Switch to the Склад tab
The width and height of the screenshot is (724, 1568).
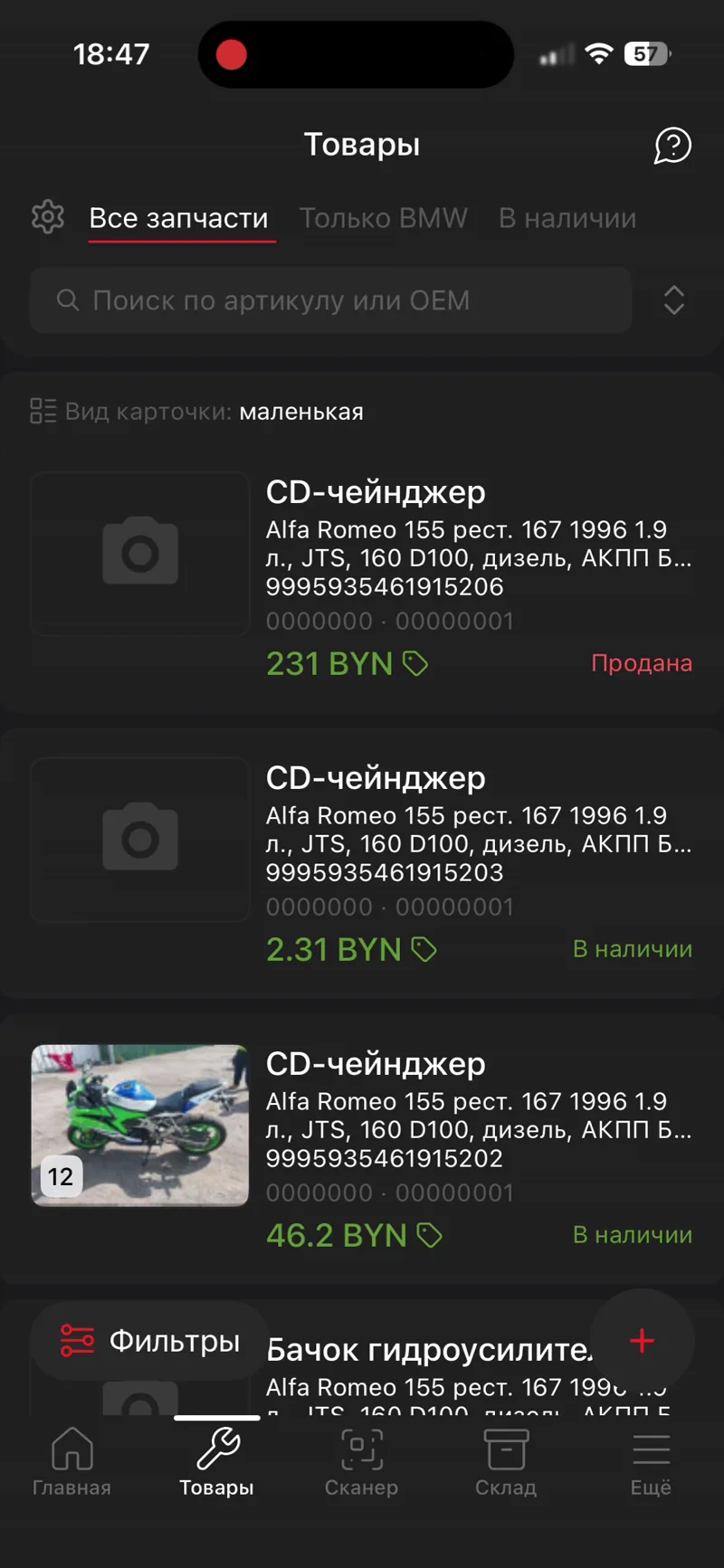(x=506, y=1461)
